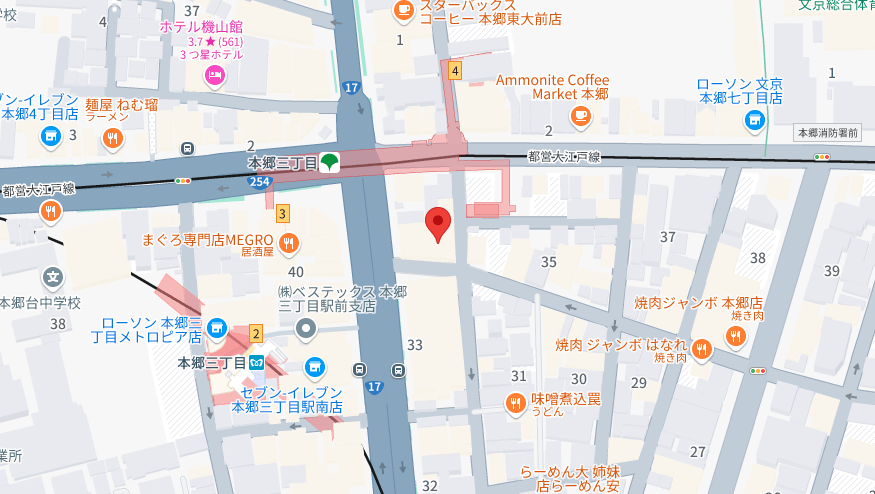Tap station exit 2 marker
Image resolution: width=875 pixels, height=494 pixels.
[x=256, y=333]
